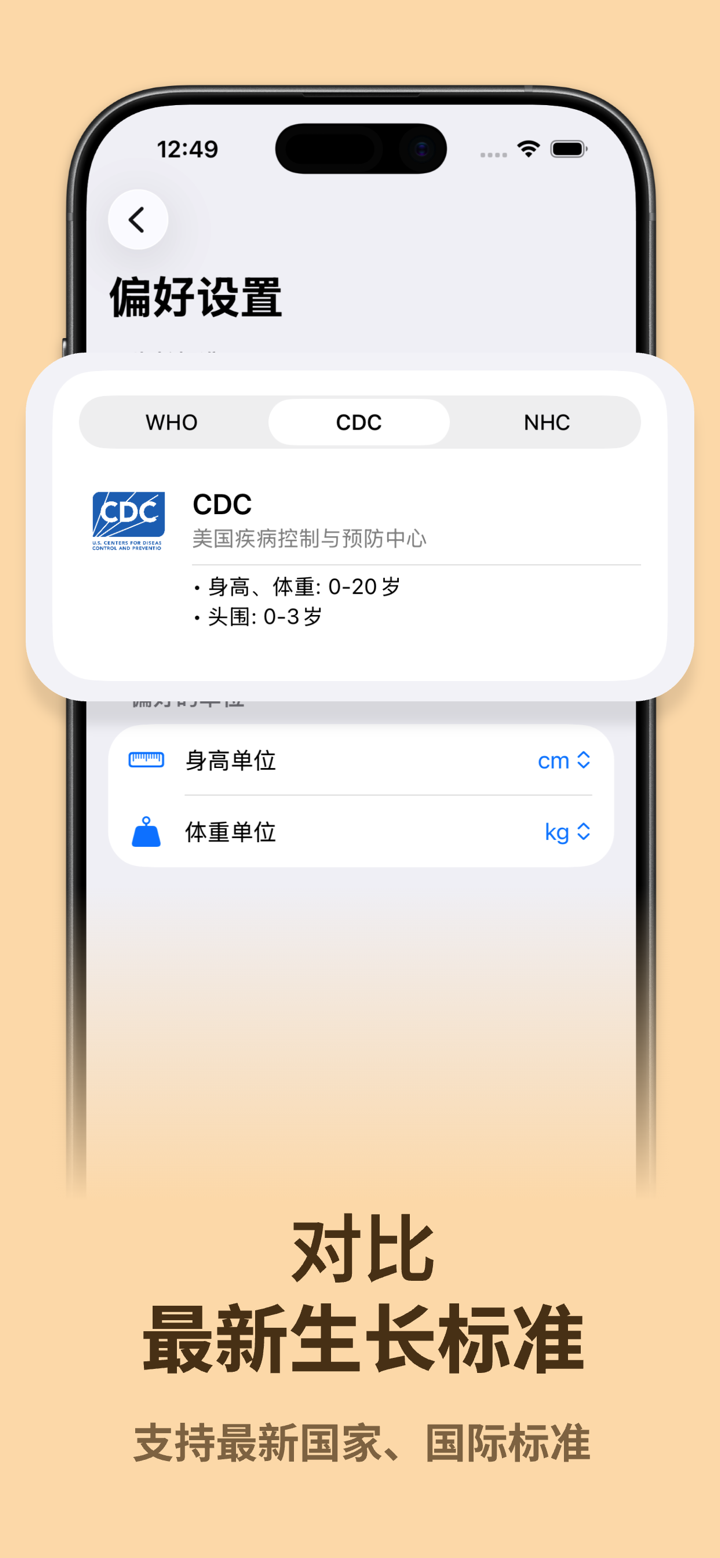Open the kg weight unit dropdown

coord(568,831)
